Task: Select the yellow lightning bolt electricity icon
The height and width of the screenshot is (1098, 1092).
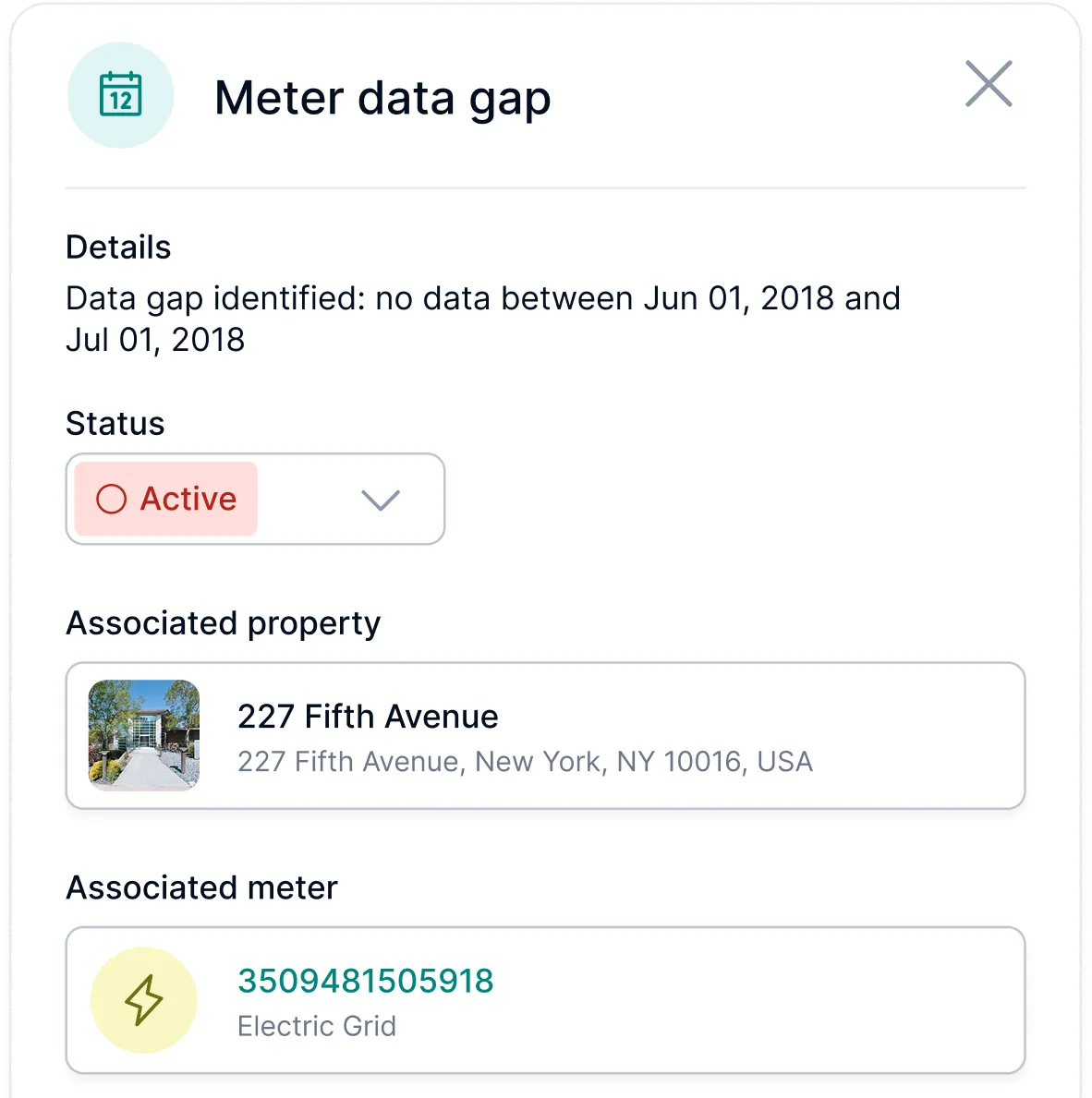Action: point(143,1000)
